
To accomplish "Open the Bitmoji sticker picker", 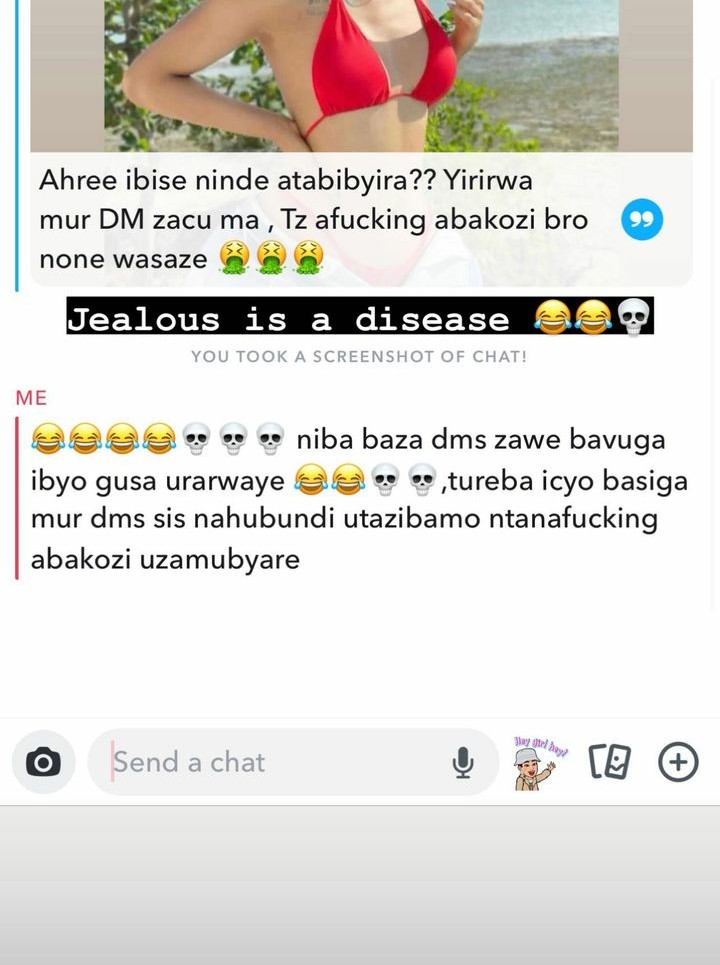I will coord(540,763).
